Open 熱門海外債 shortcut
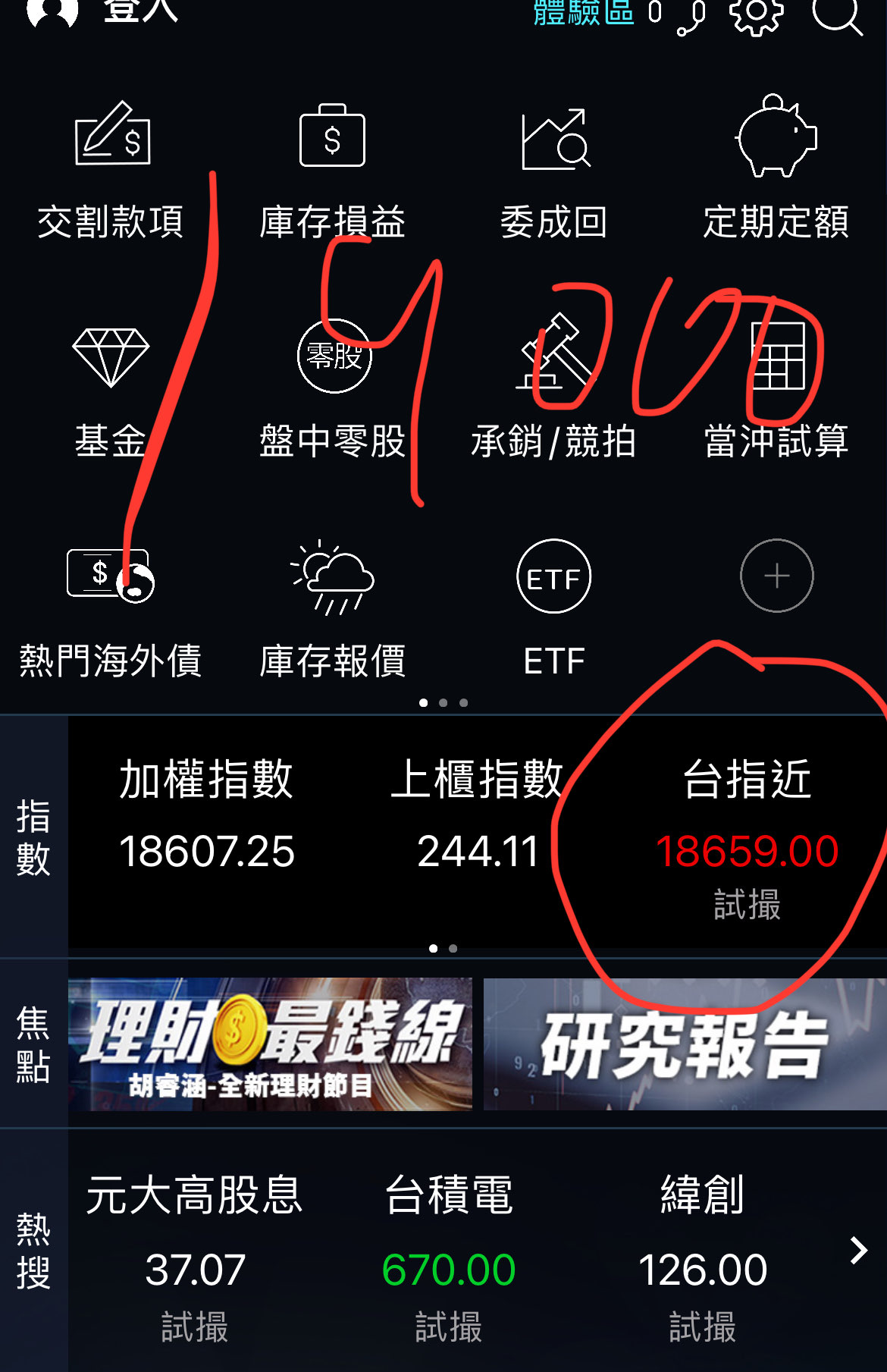The image size is (887, 1372). tap(111, 607)
